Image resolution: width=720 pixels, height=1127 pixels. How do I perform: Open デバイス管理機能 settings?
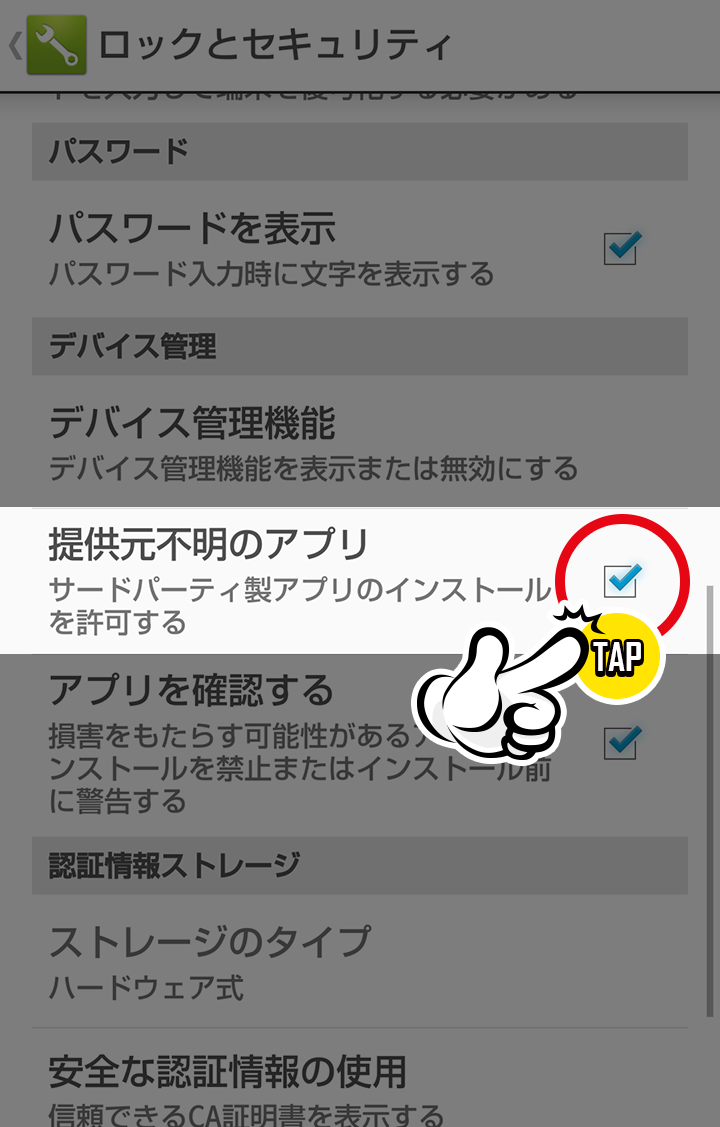tap(300, 442)
